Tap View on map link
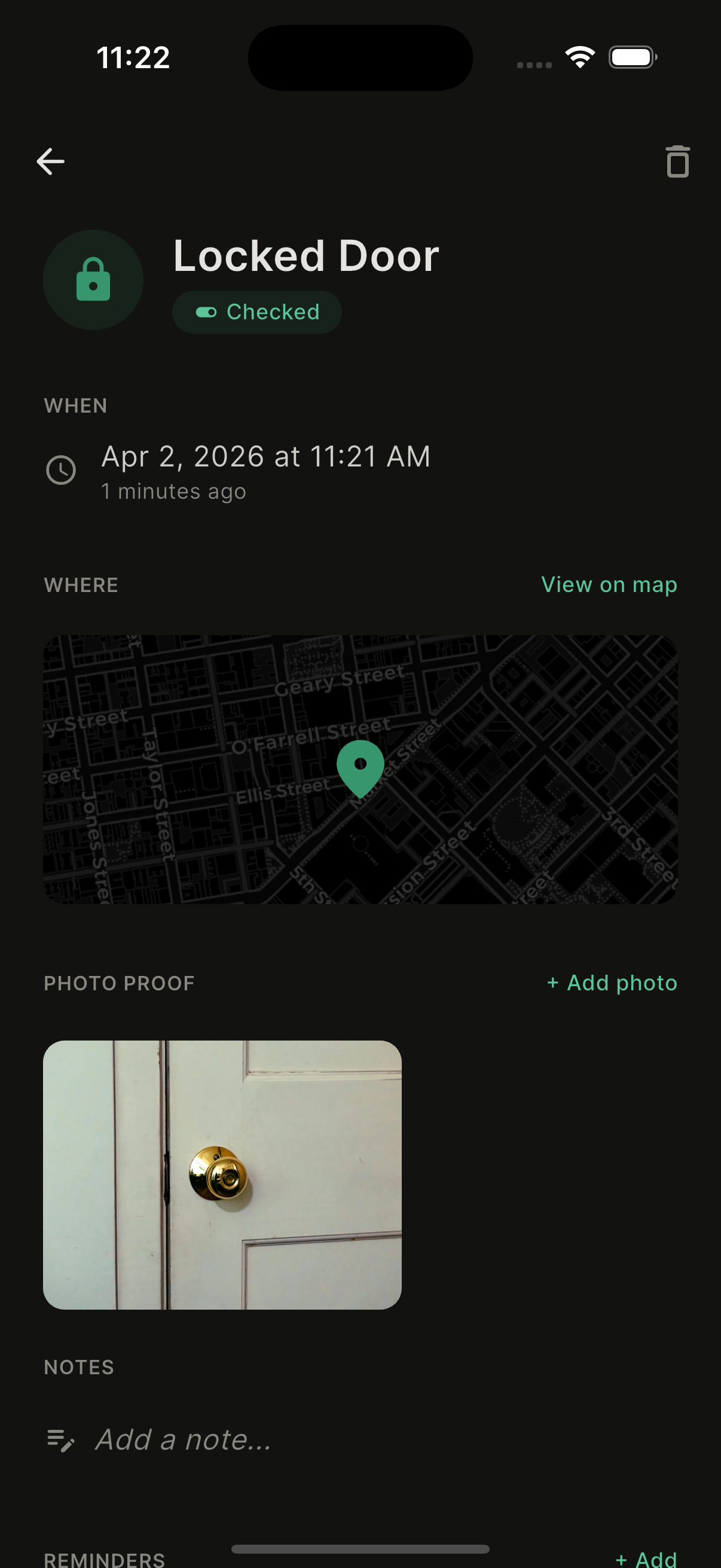 (x=609, y=584)
